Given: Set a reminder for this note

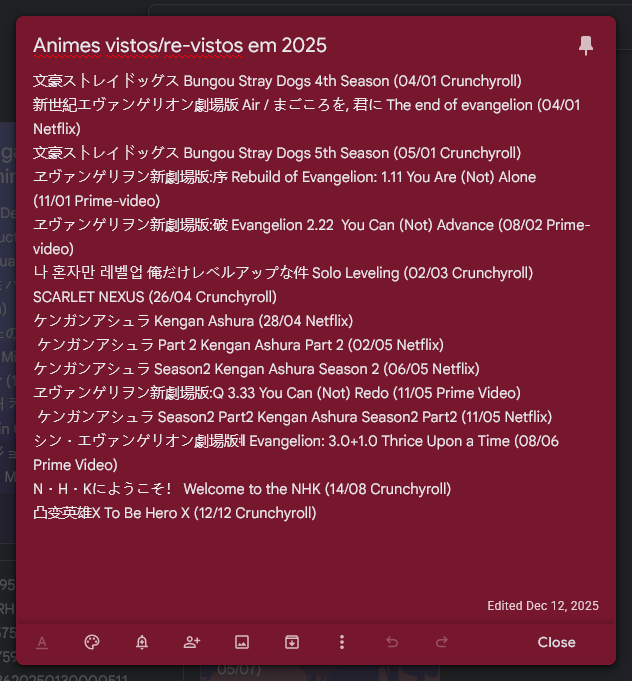Looking at the screenshot, I should [x=142, y=642].
